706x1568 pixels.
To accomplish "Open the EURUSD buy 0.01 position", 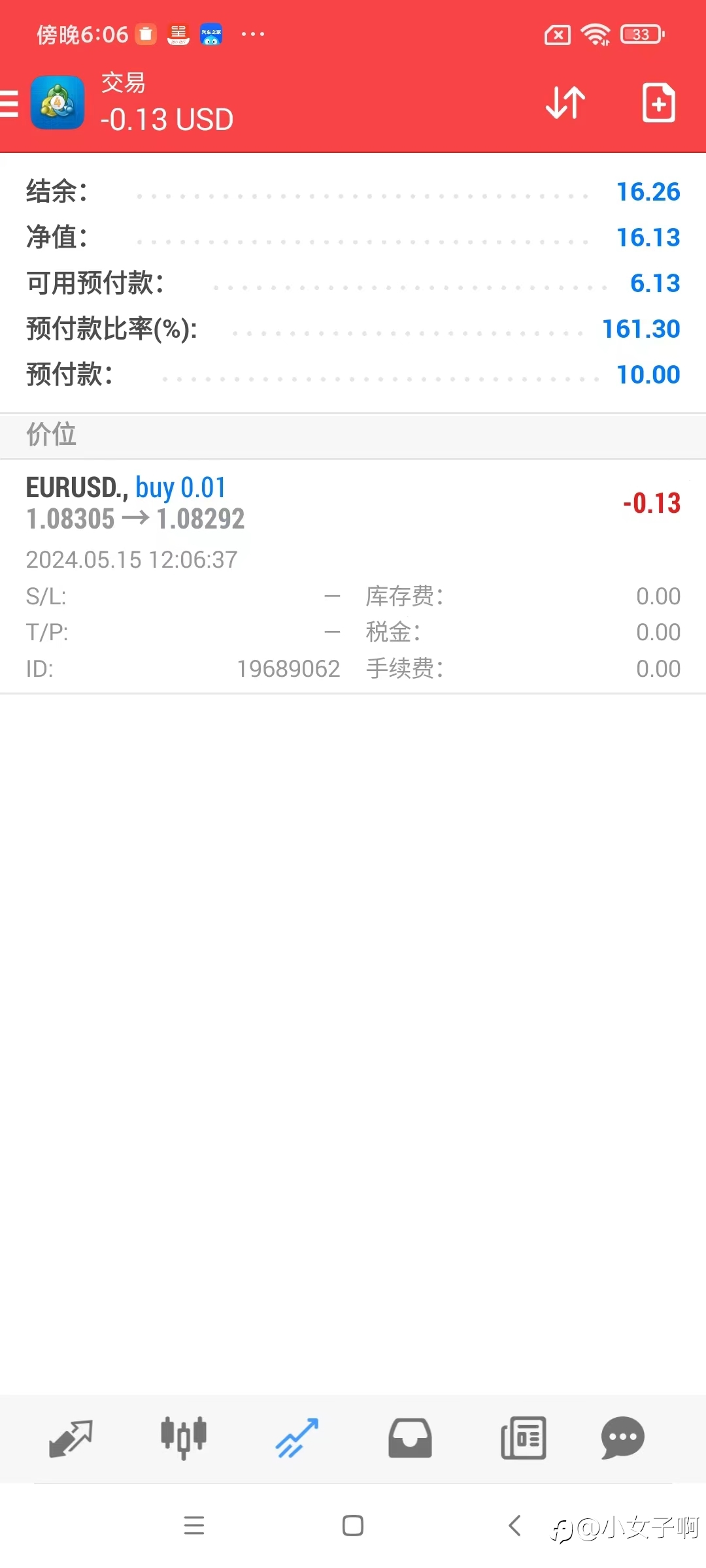I will point(353,576).
